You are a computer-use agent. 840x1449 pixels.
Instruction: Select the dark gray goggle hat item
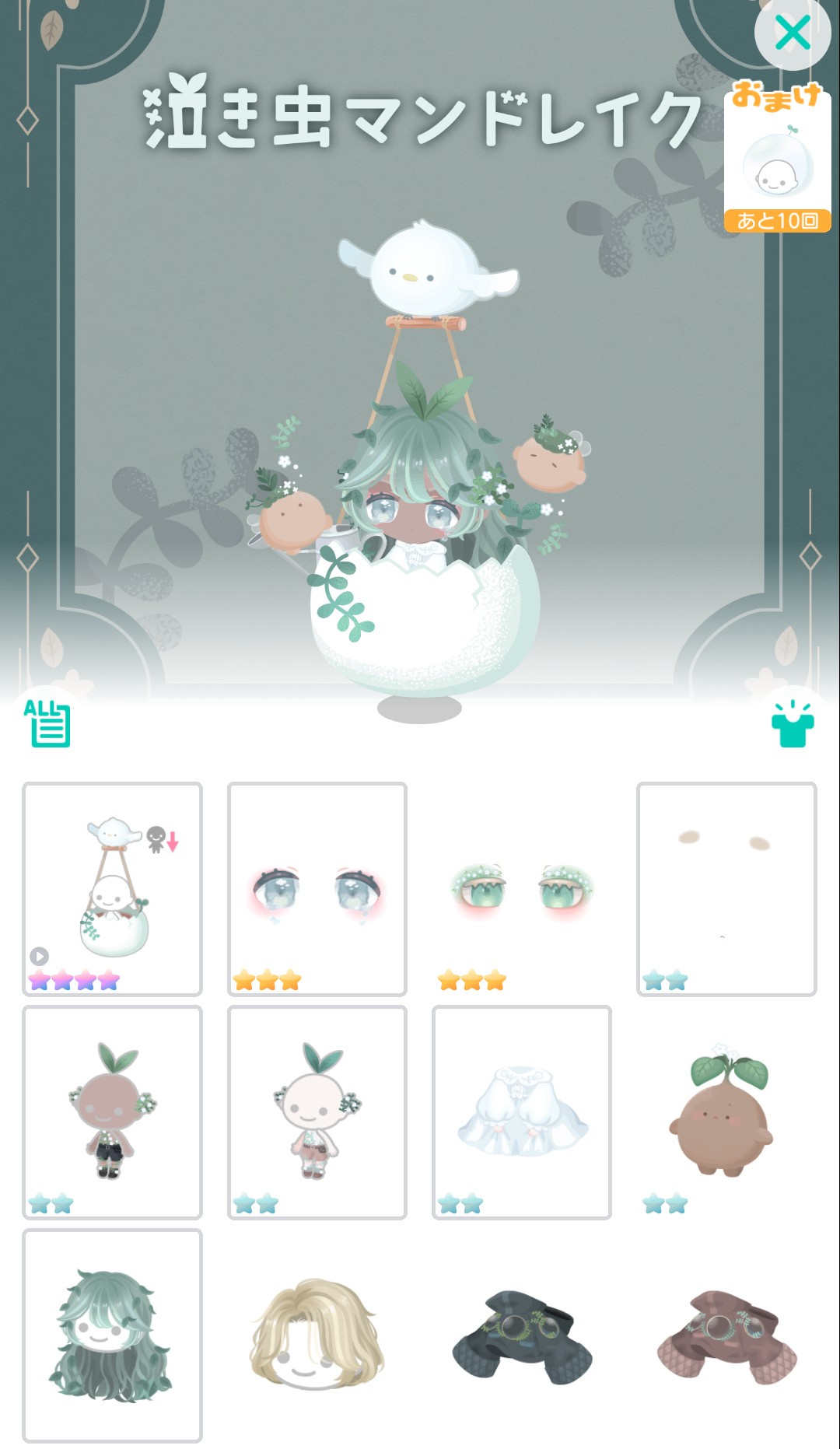[522, 1336]
